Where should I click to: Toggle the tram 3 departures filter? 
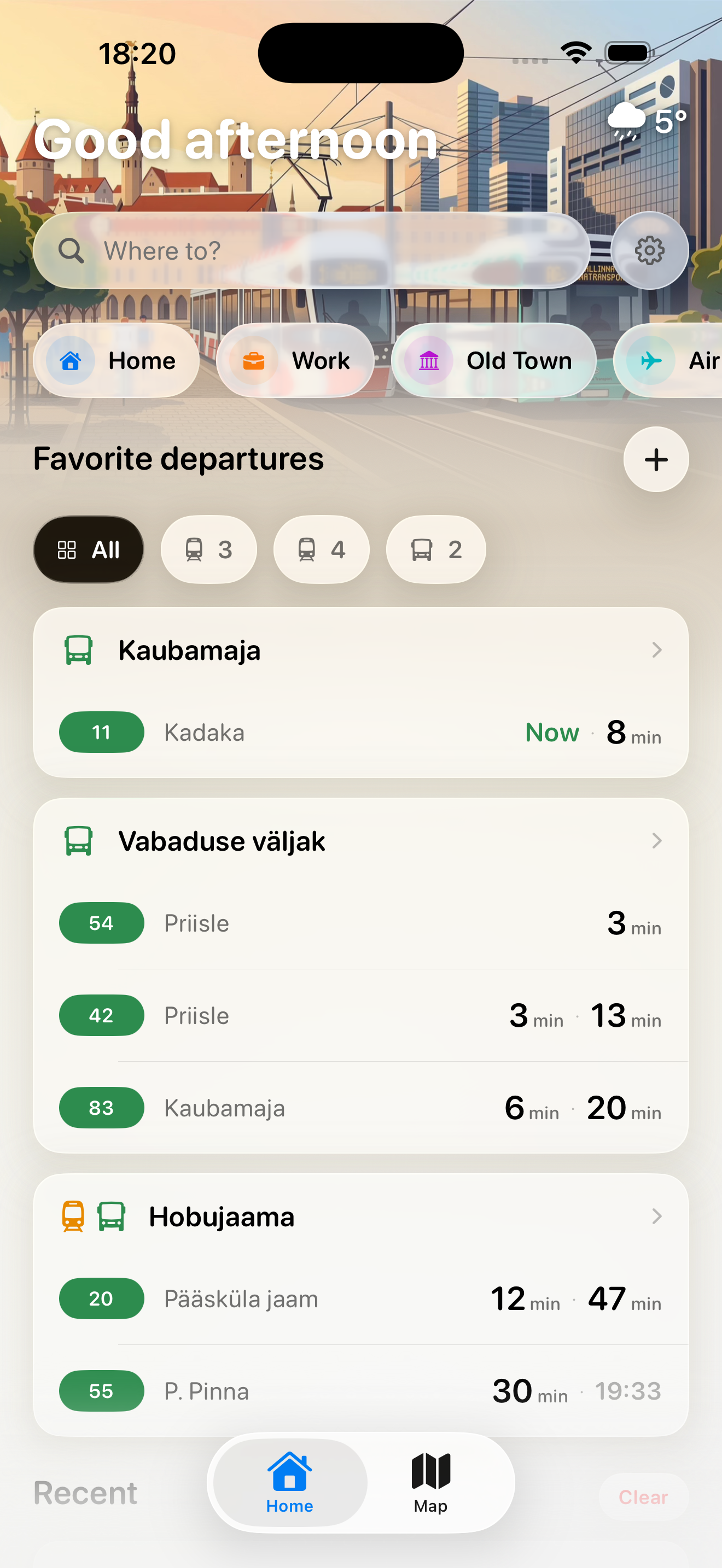coord(208,549)
